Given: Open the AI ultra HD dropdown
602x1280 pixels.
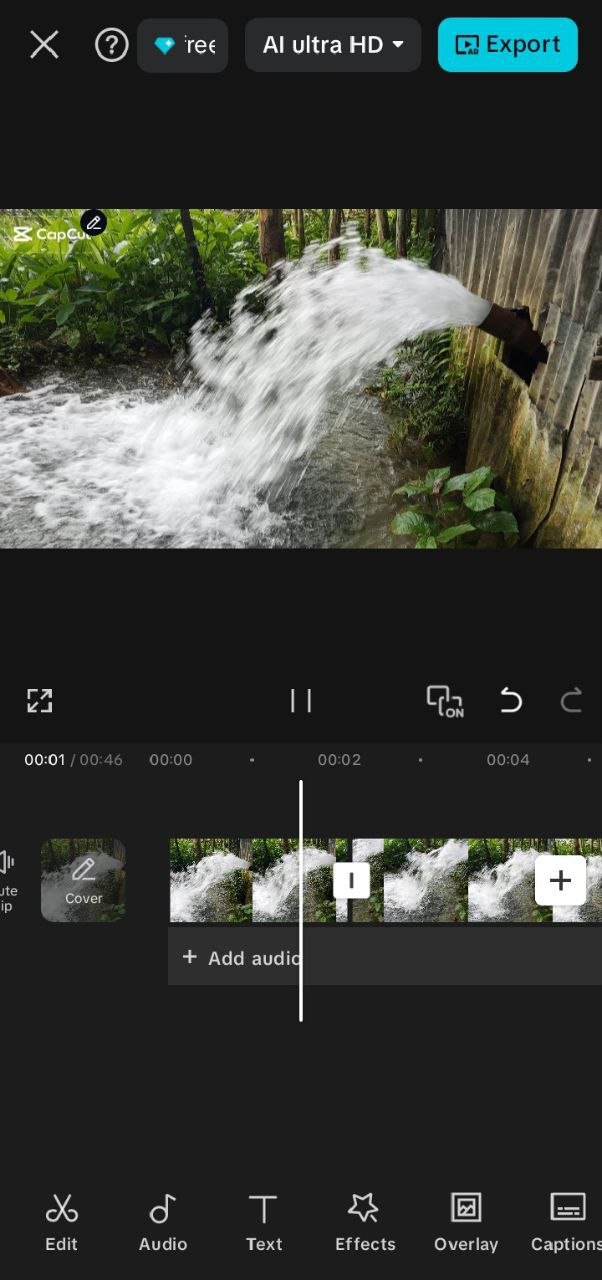Looking at the screenshot, I should click(x=333, y=45).
